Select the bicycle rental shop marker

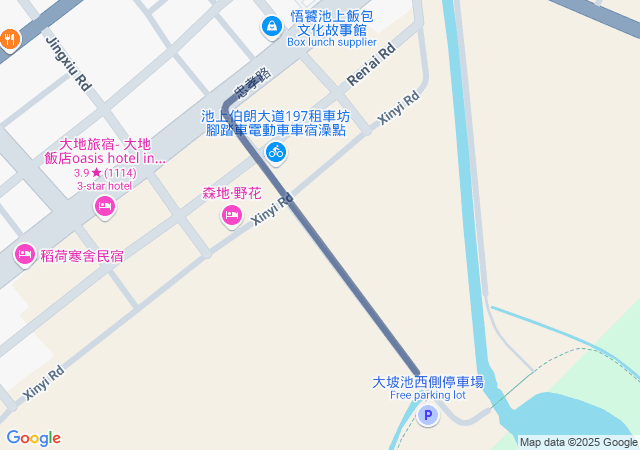pyautogui.click(x=276, y=152)
